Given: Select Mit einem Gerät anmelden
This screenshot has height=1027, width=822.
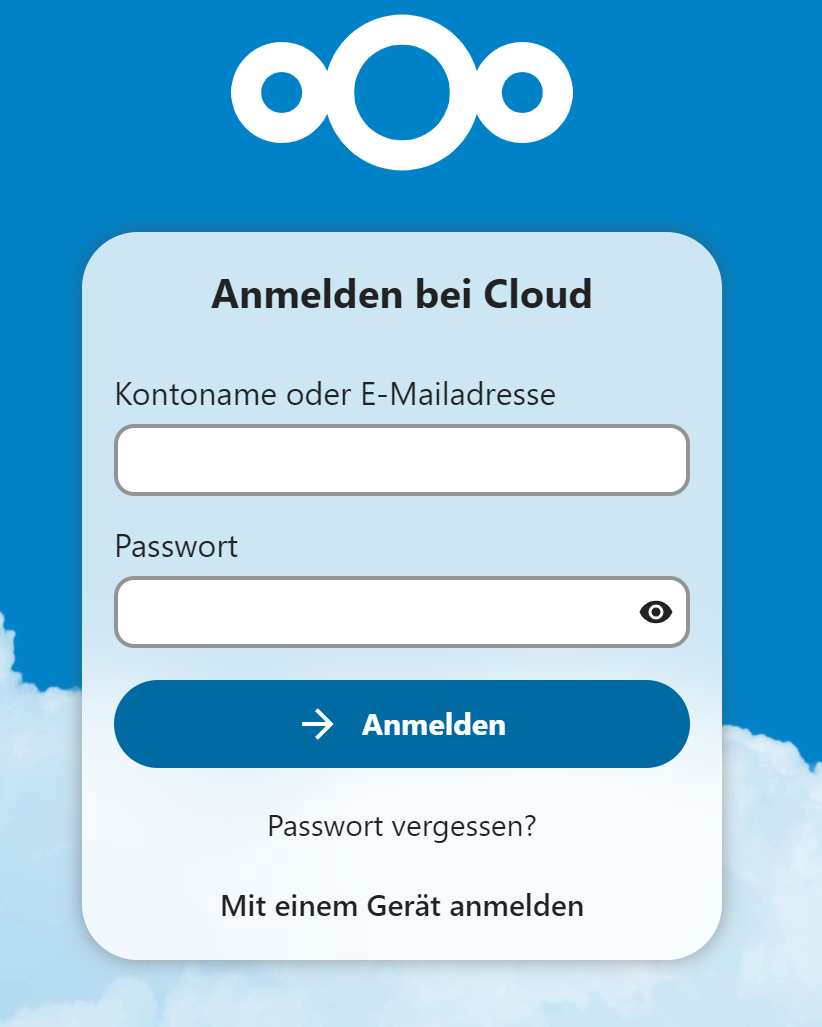Looking at the screenshot, I should [x=401, y=906].
